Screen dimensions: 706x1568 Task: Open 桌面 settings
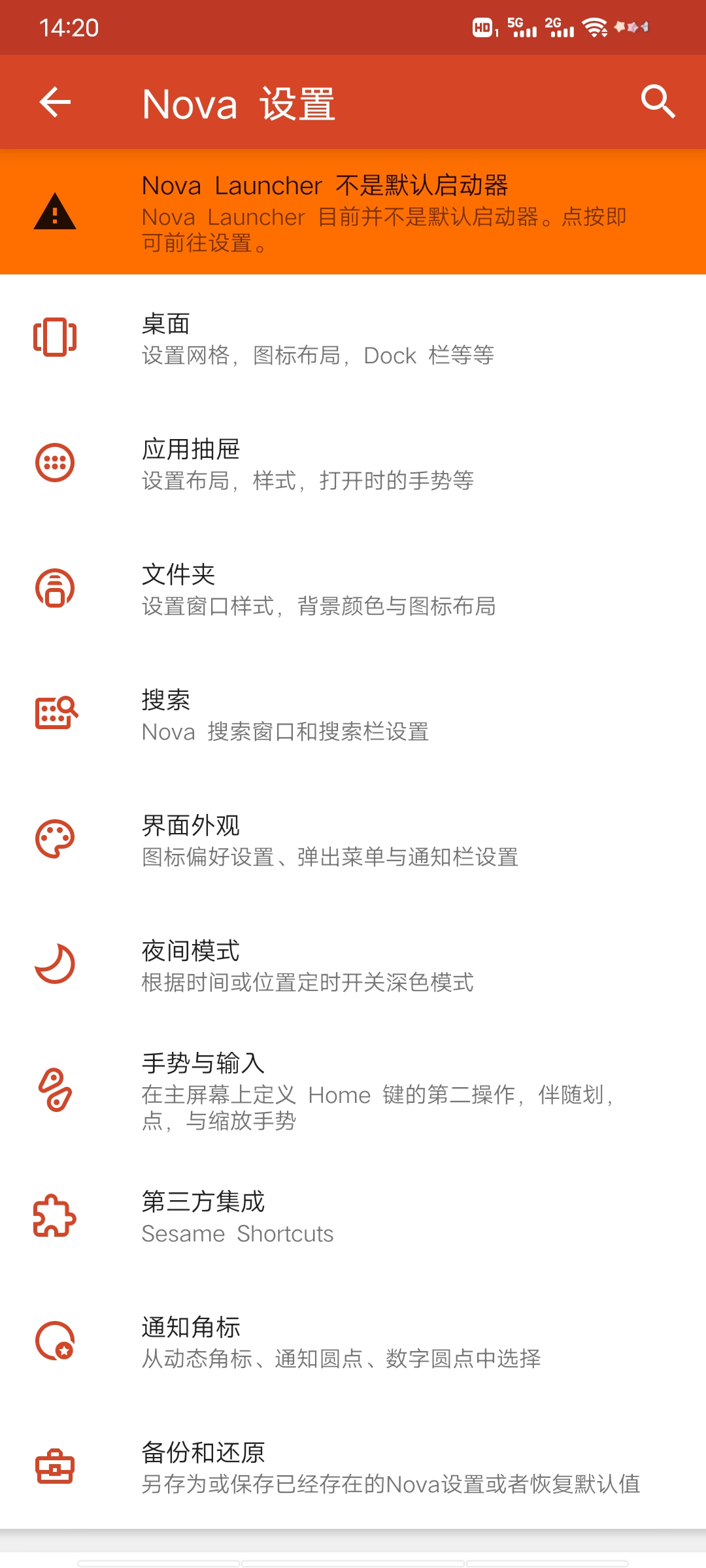[x=353, y=338]
